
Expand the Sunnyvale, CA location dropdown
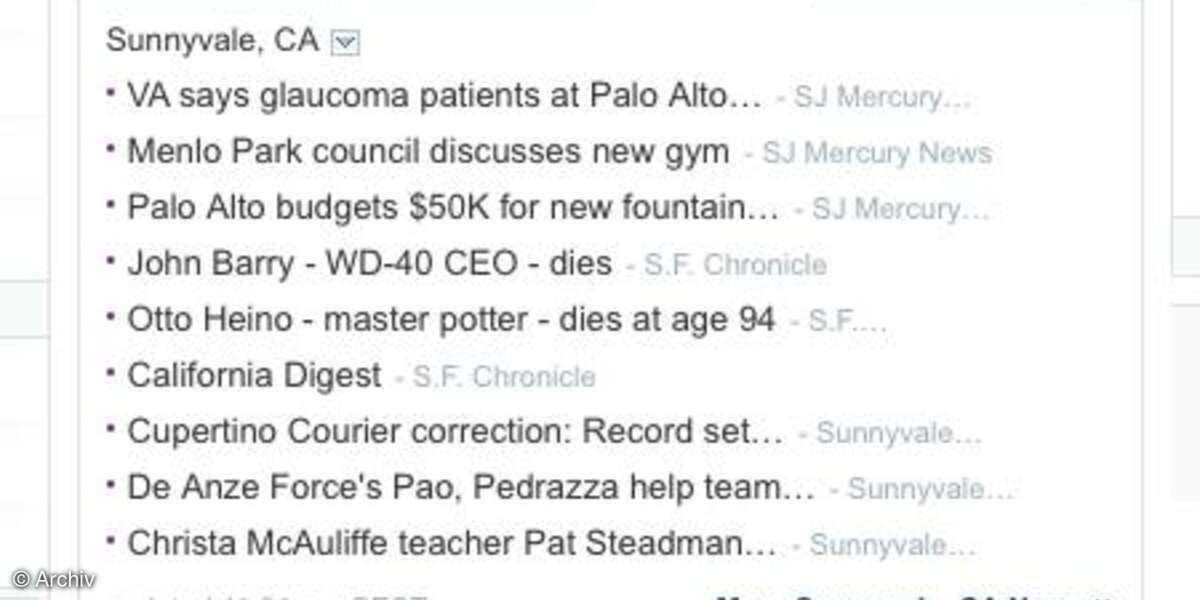pos(345,42)
